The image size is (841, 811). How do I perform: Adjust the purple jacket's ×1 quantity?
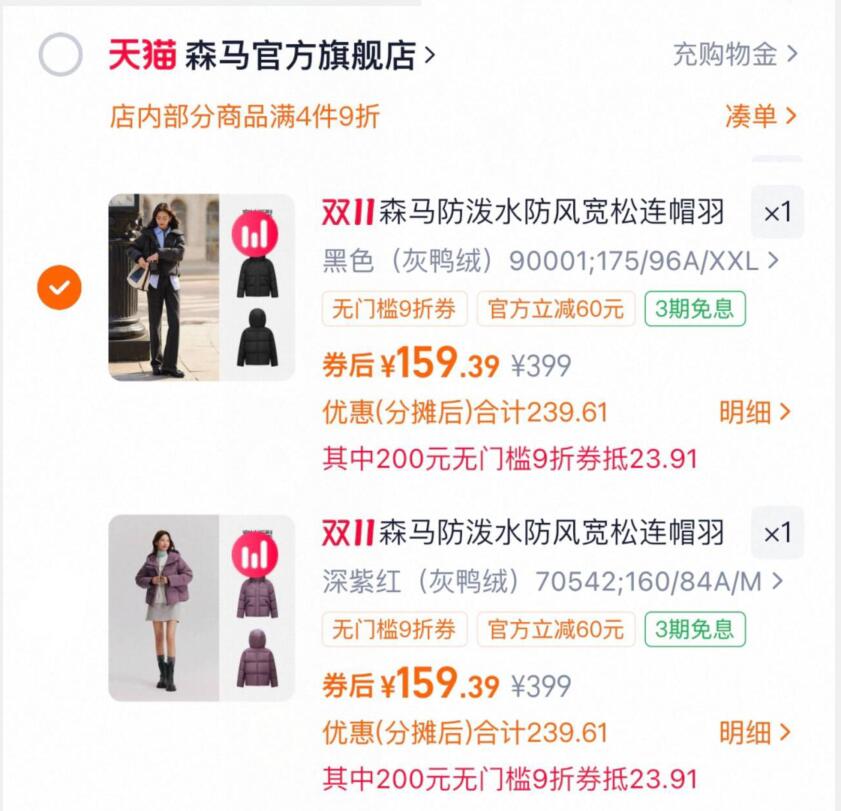click(x=777, y=533)
